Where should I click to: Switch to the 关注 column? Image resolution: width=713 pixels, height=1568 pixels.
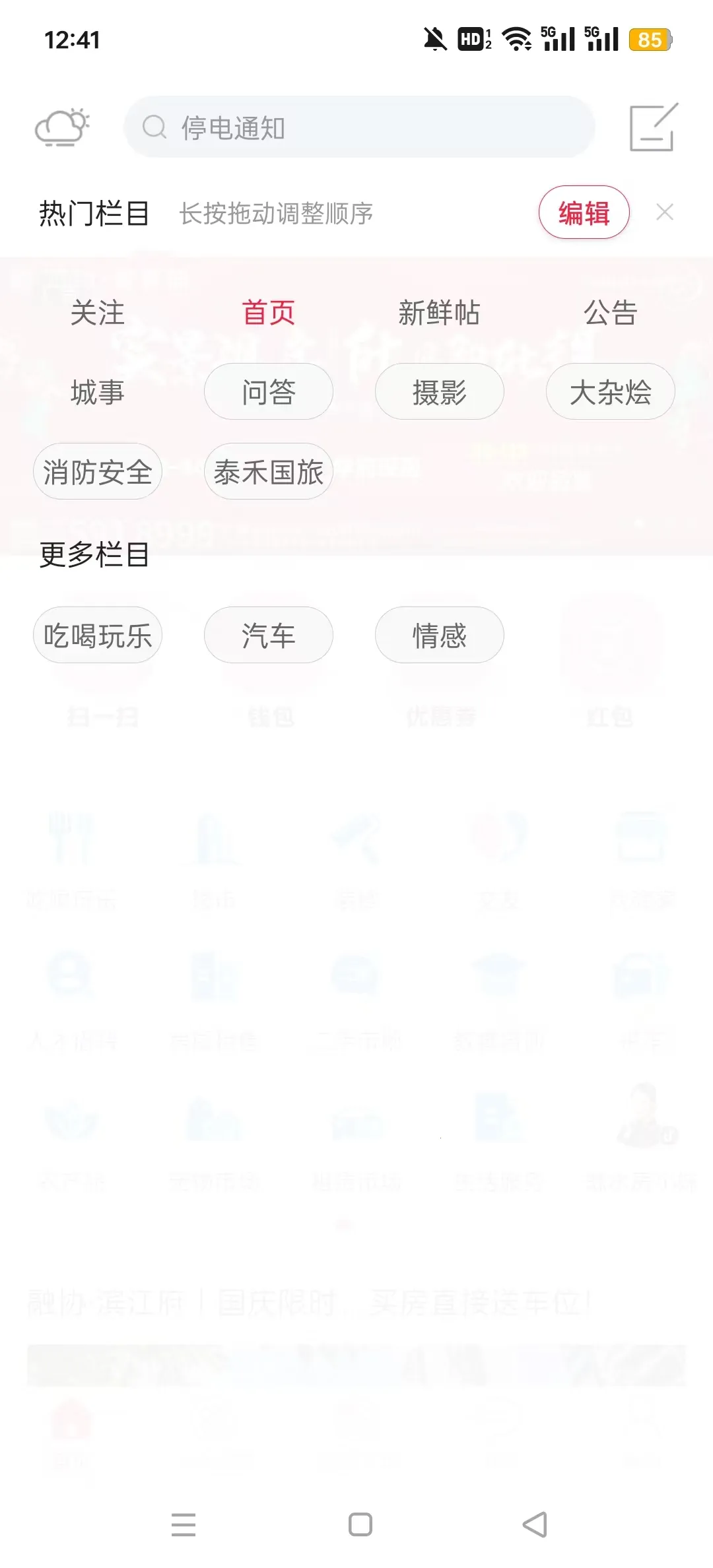point(98,313)
